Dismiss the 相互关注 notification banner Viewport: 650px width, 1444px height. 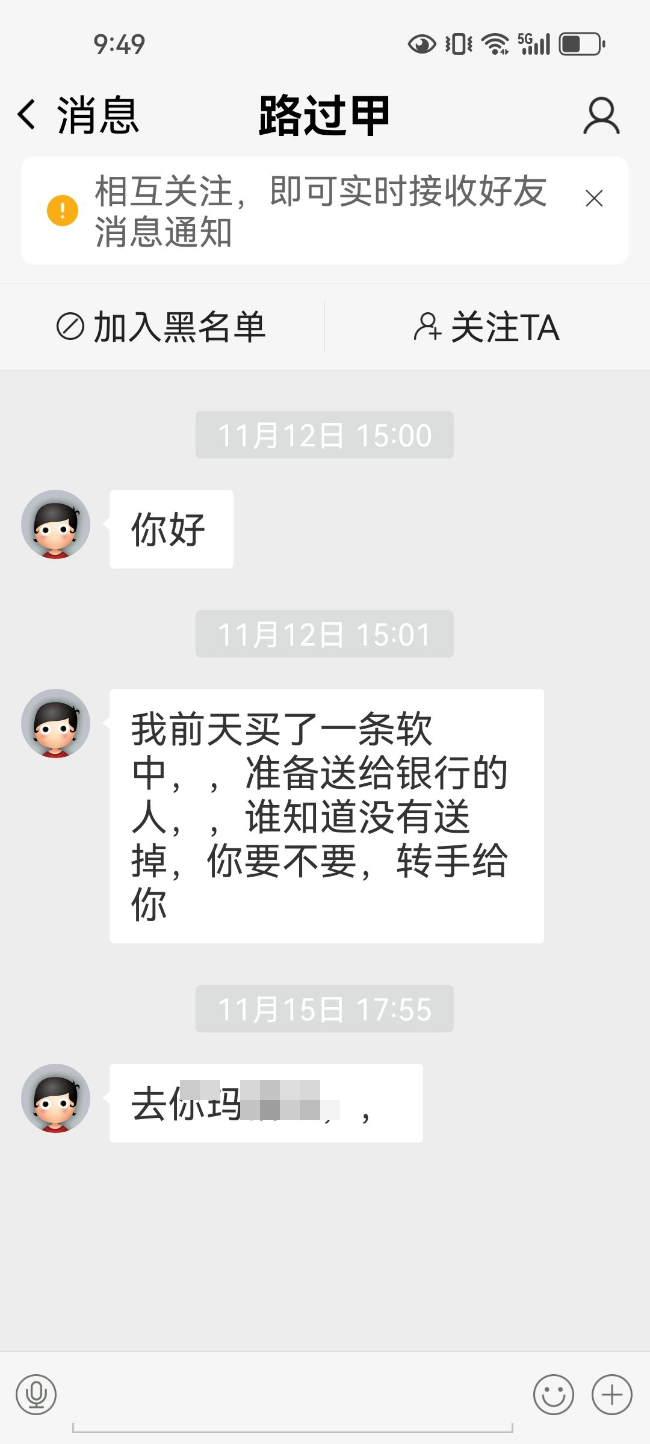coord(594,199)
